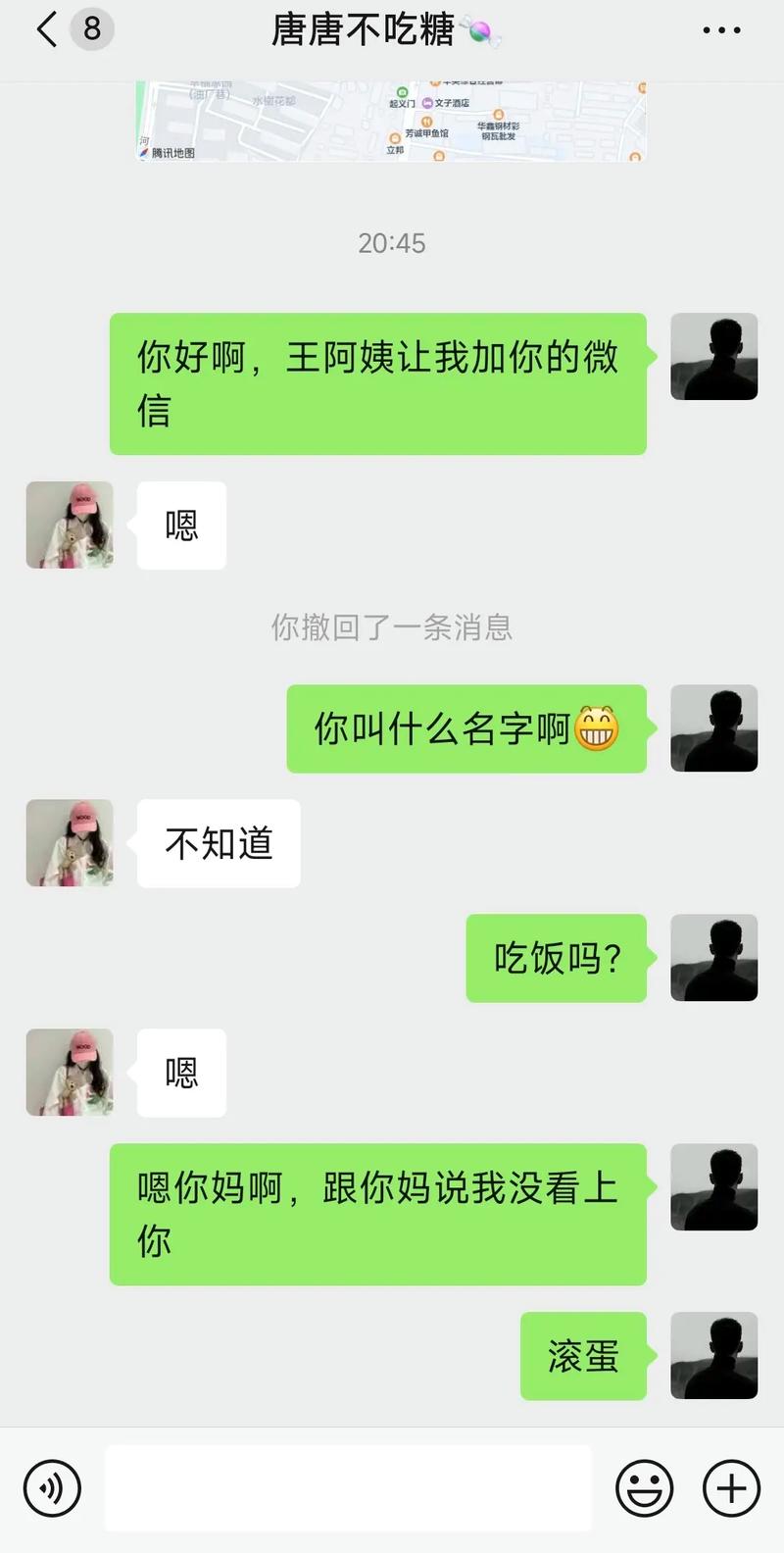Viewport: 784px width, 1553px height.
Task: Open the plus attachments menu
Action: tap(731, 1488)
